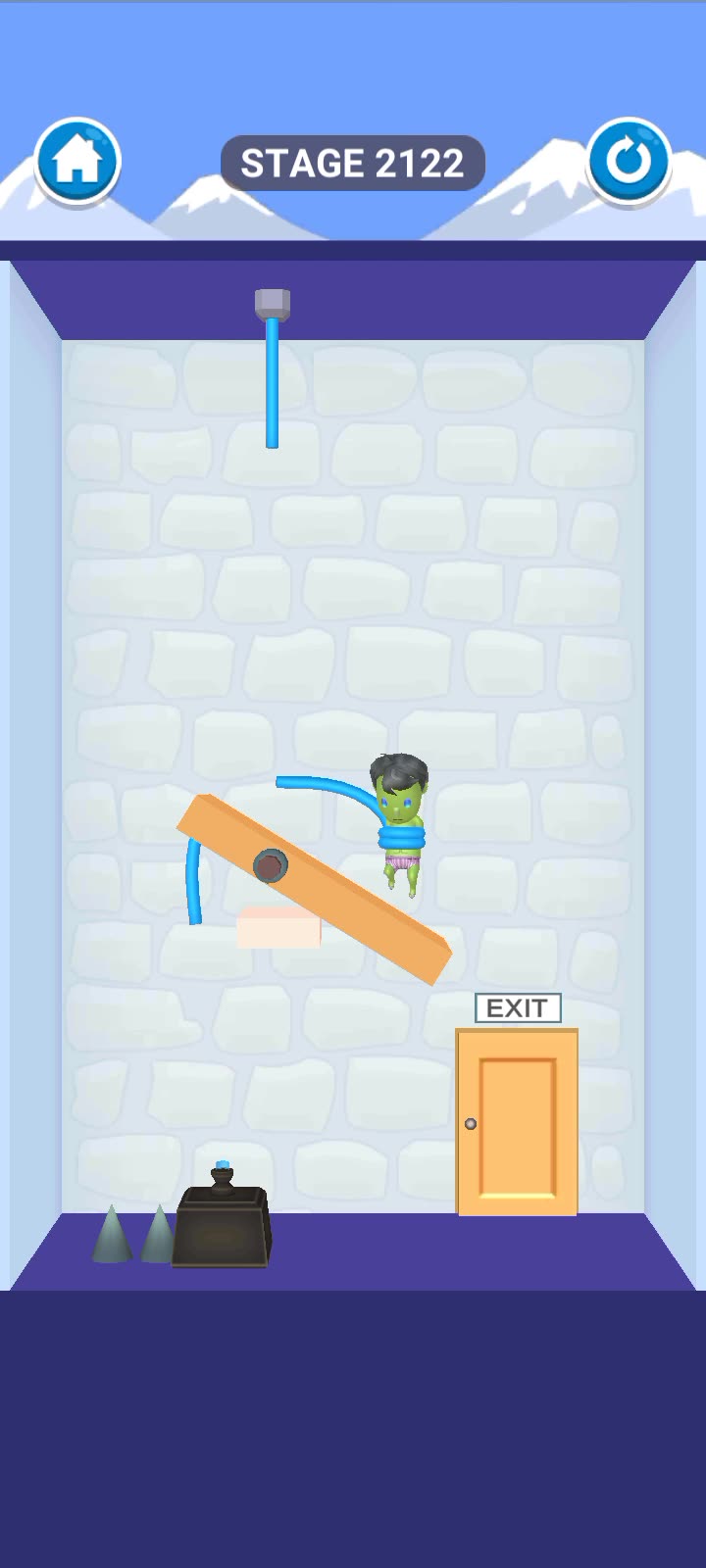Go to the home menu
This screenshot has width=706, height=1568.
(x=77, y=162)
